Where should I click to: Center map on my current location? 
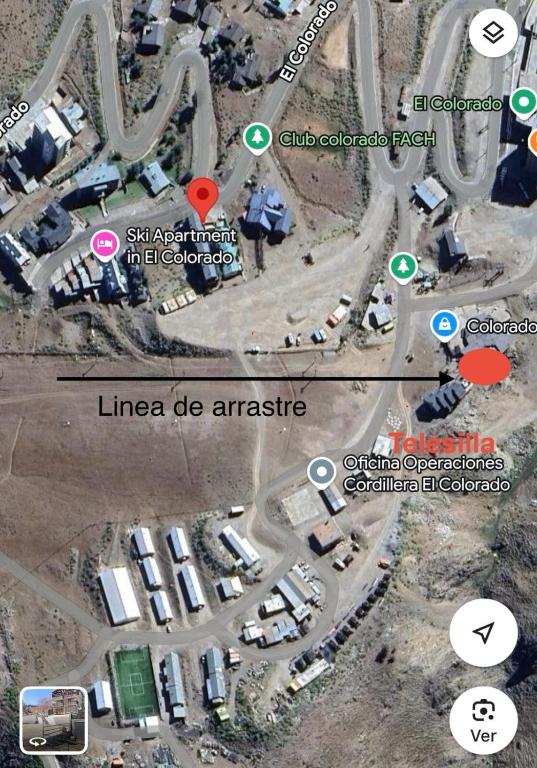484,632
